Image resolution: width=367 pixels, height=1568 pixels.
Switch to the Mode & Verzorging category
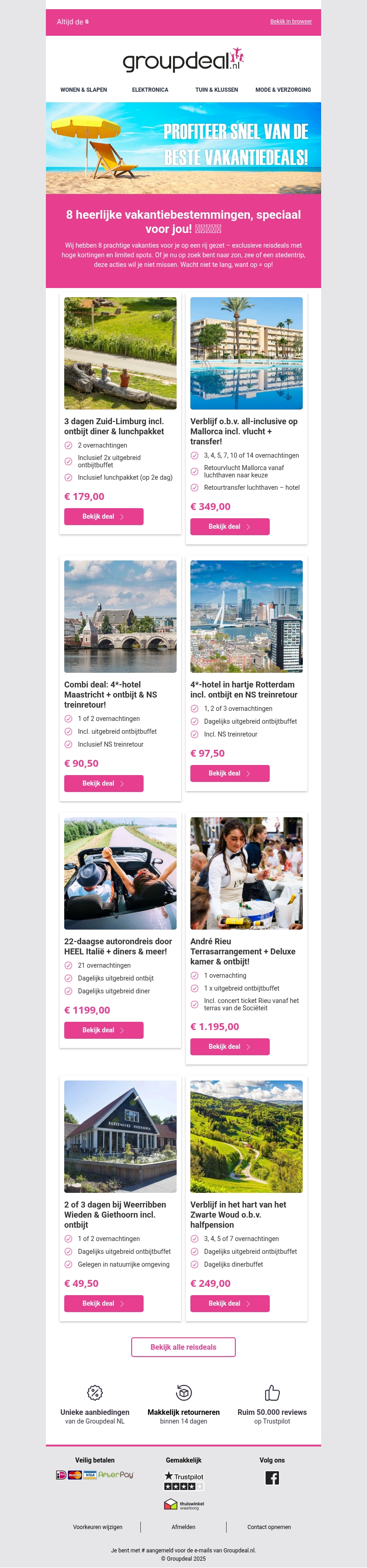pos(283,89)
